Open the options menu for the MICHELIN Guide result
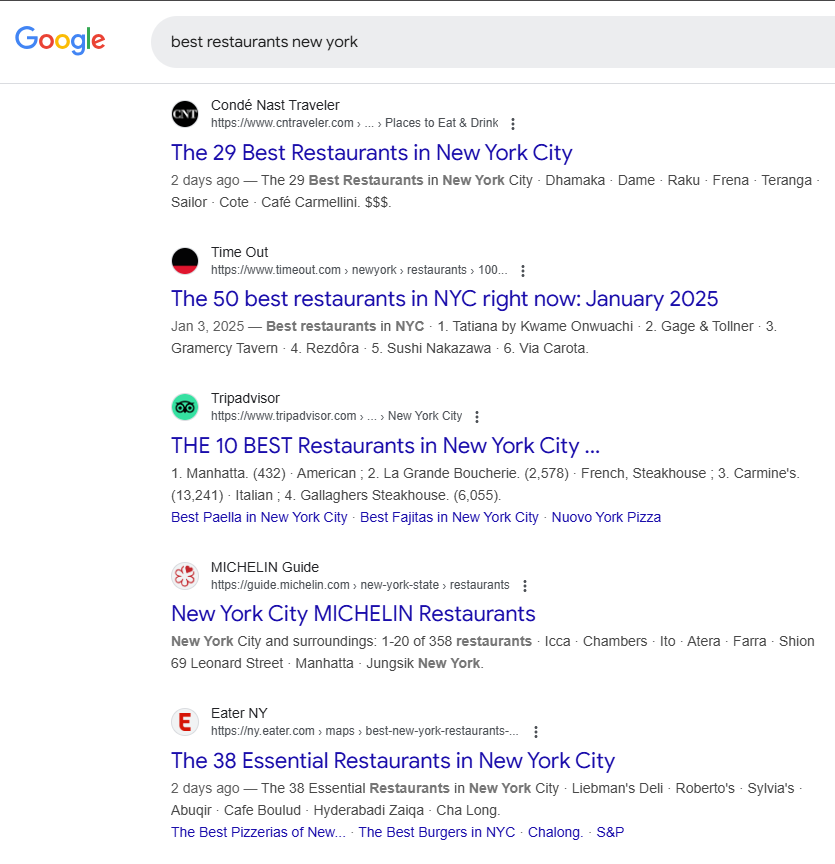Image resolution: width=835 pixels, height=864 pixels. click(x=525, y=586)
